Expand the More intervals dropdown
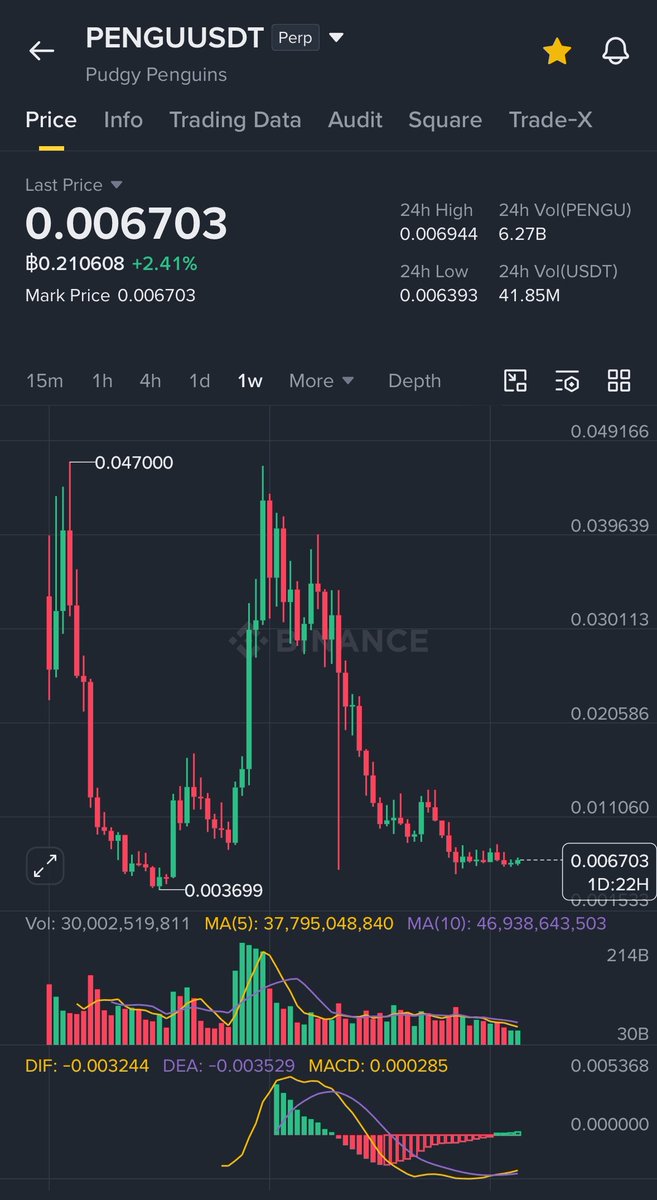The image size is (657, 1200). tap(321, 381)
